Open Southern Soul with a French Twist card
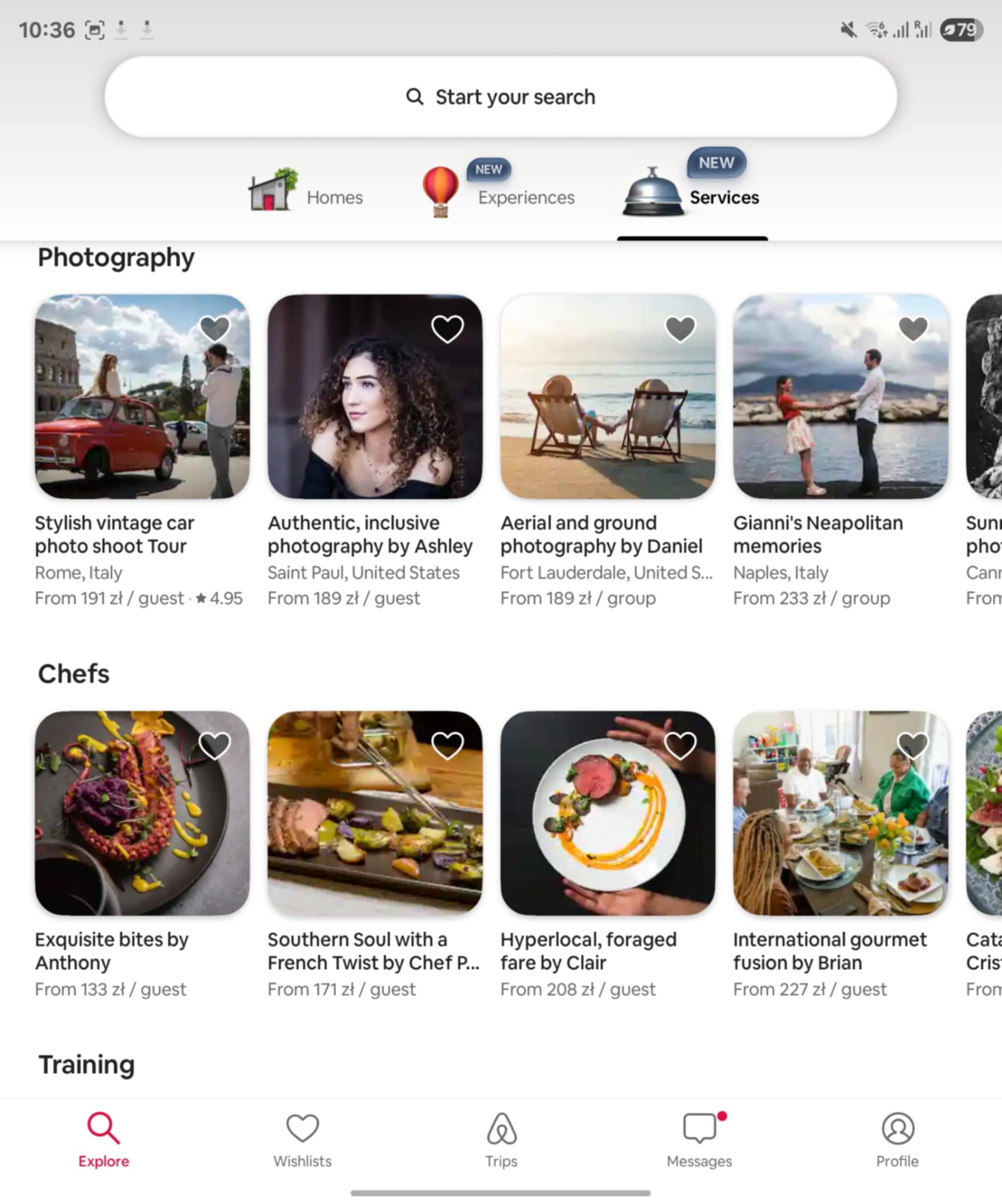Image resolution: width=1002 pixels, height=1204 pixels. coord(374,813)
